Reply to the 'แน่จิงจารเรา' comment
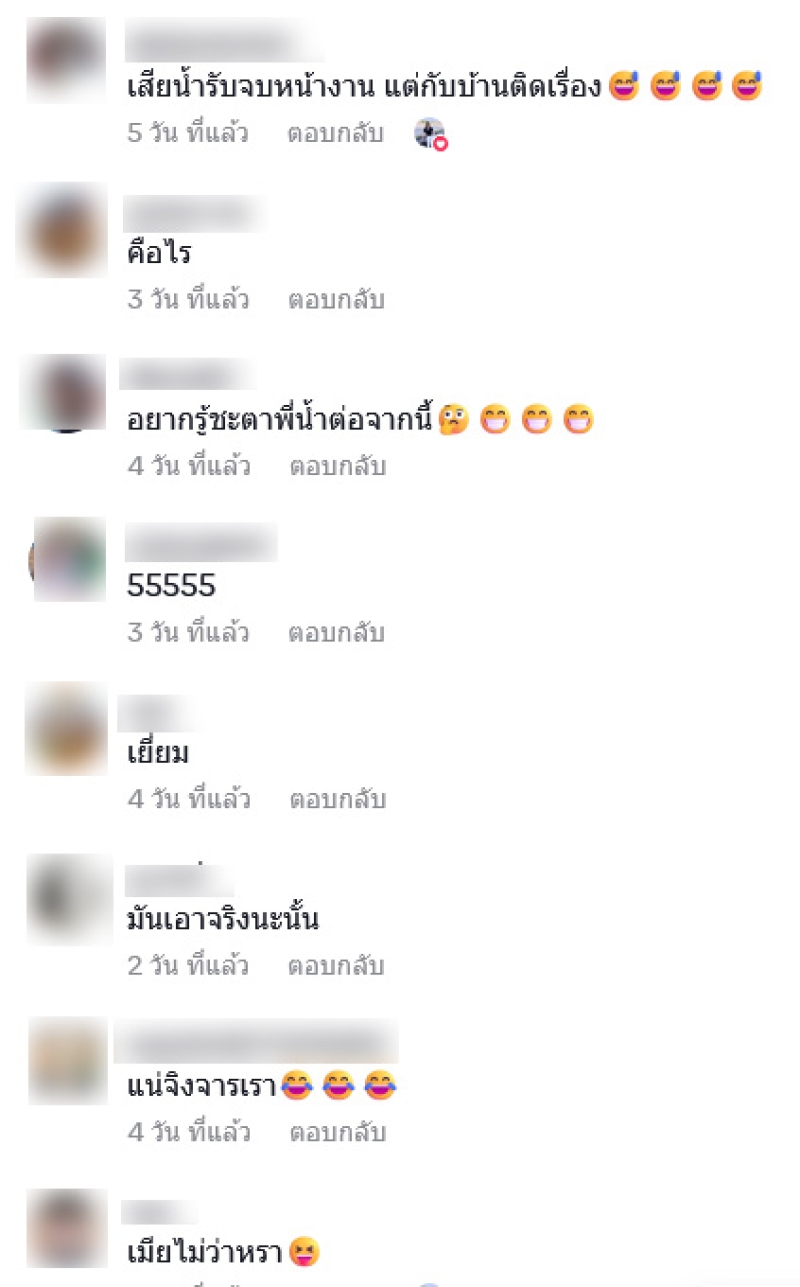800x1287 pixels. click(337, 1132)
